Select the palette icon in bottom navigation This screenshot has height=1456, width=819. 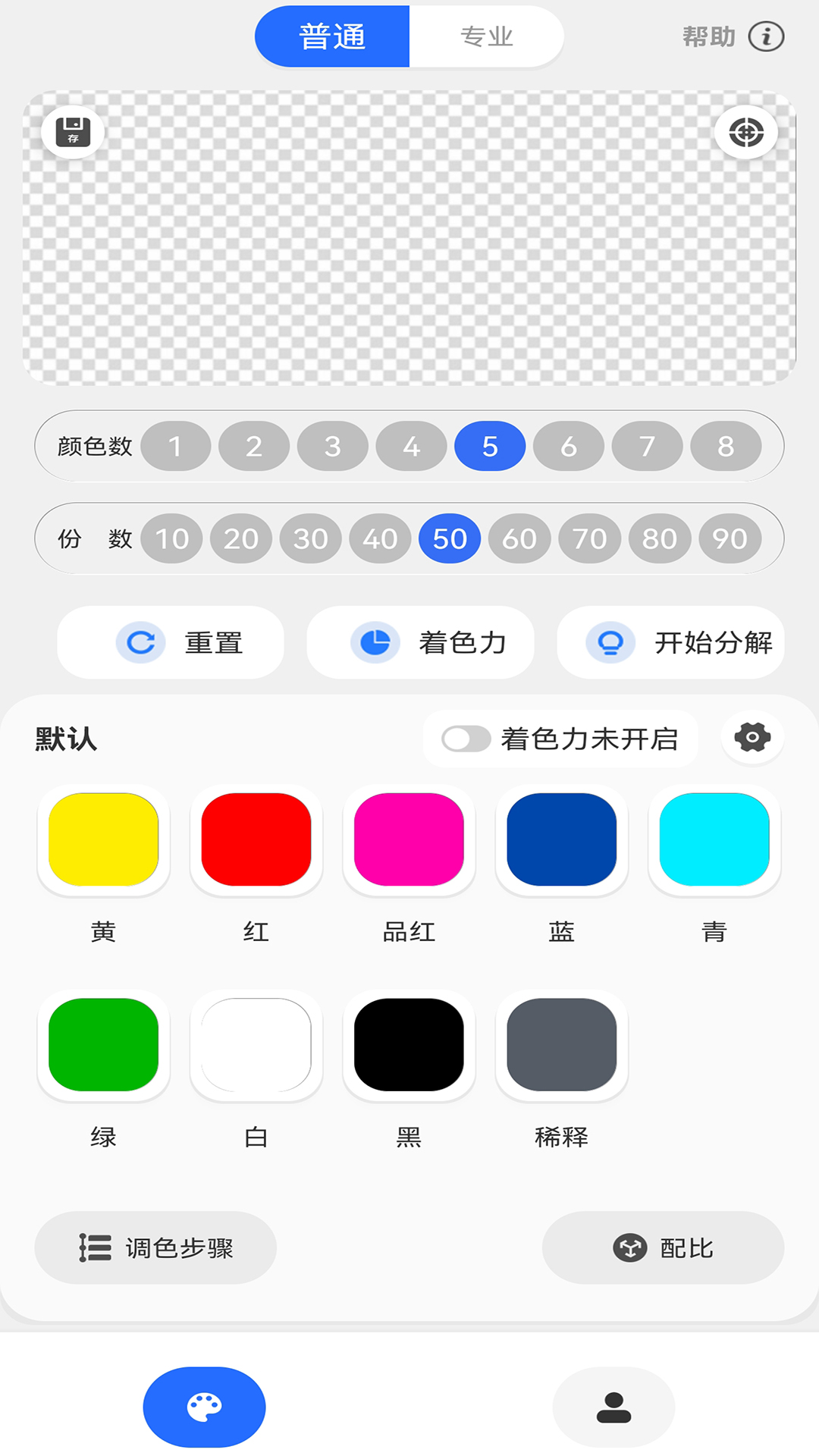coord(203,1407)
